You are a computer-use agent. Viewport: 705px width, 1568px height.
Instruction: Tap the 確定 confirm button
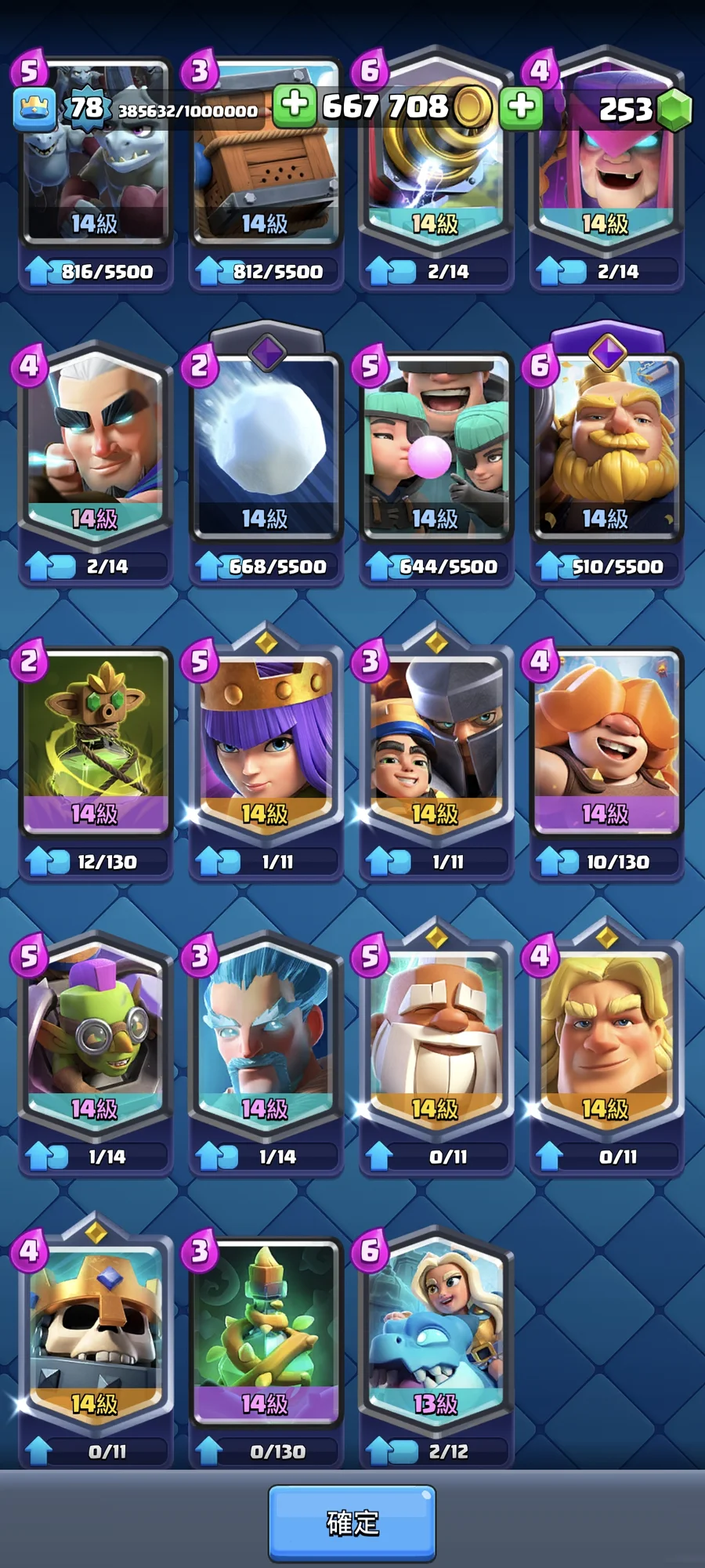[352, 1523]
